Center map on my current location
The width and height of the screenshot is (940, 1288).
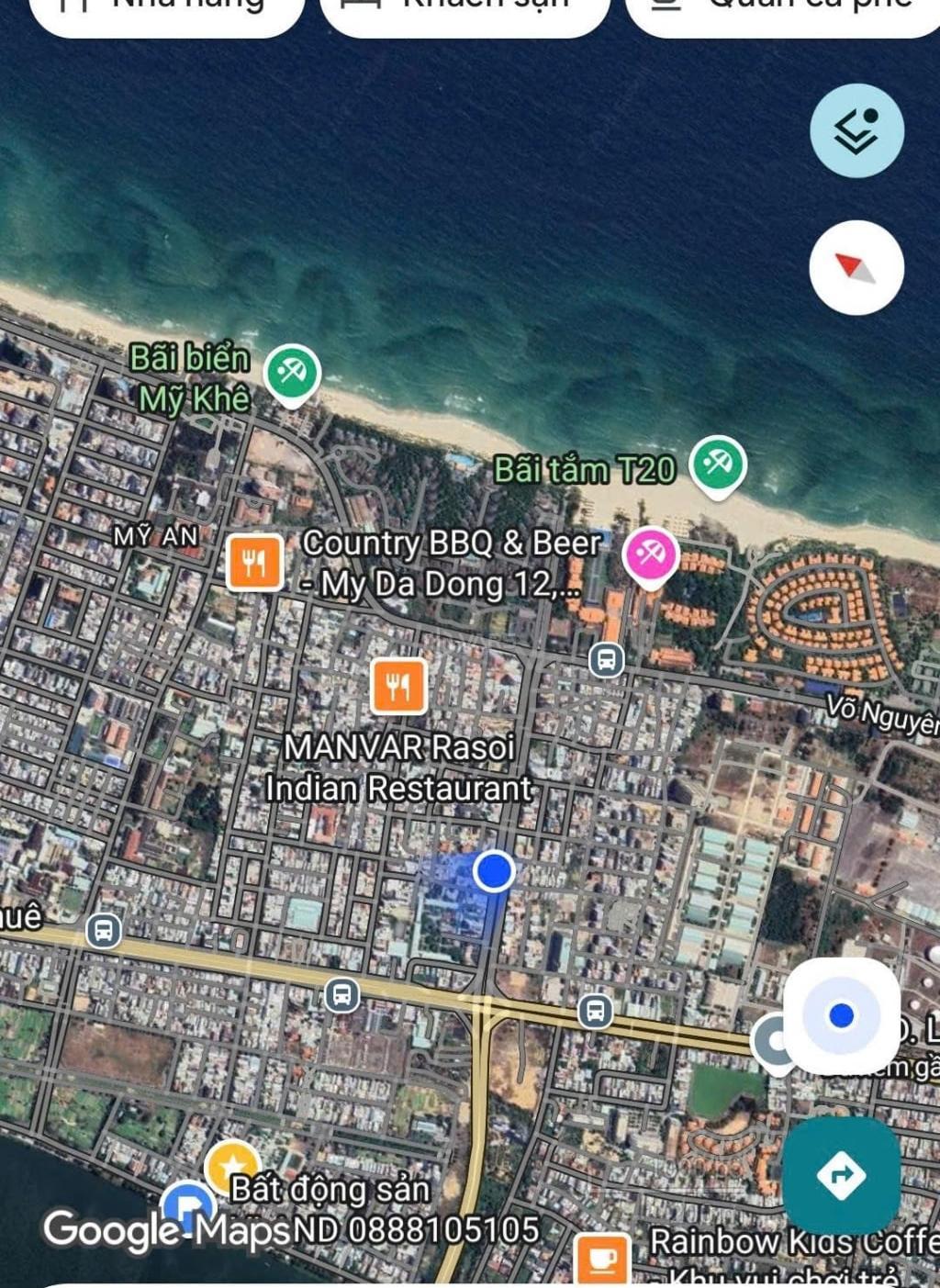coord(841,1015)
